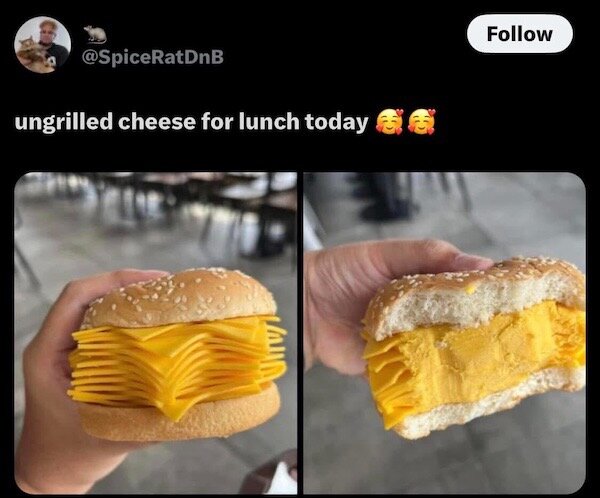600x498 pixels.
Task: Open SpiceRatDnB's profile picture
Action: coord(43,44)
